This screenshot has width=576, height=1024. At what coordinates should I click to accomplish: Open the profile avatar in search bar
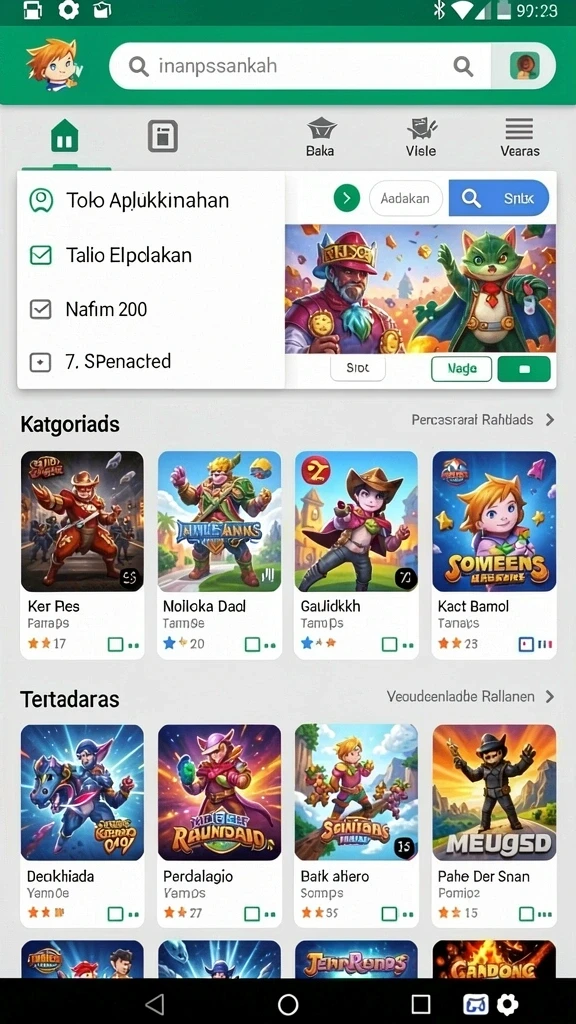point(524,66)
